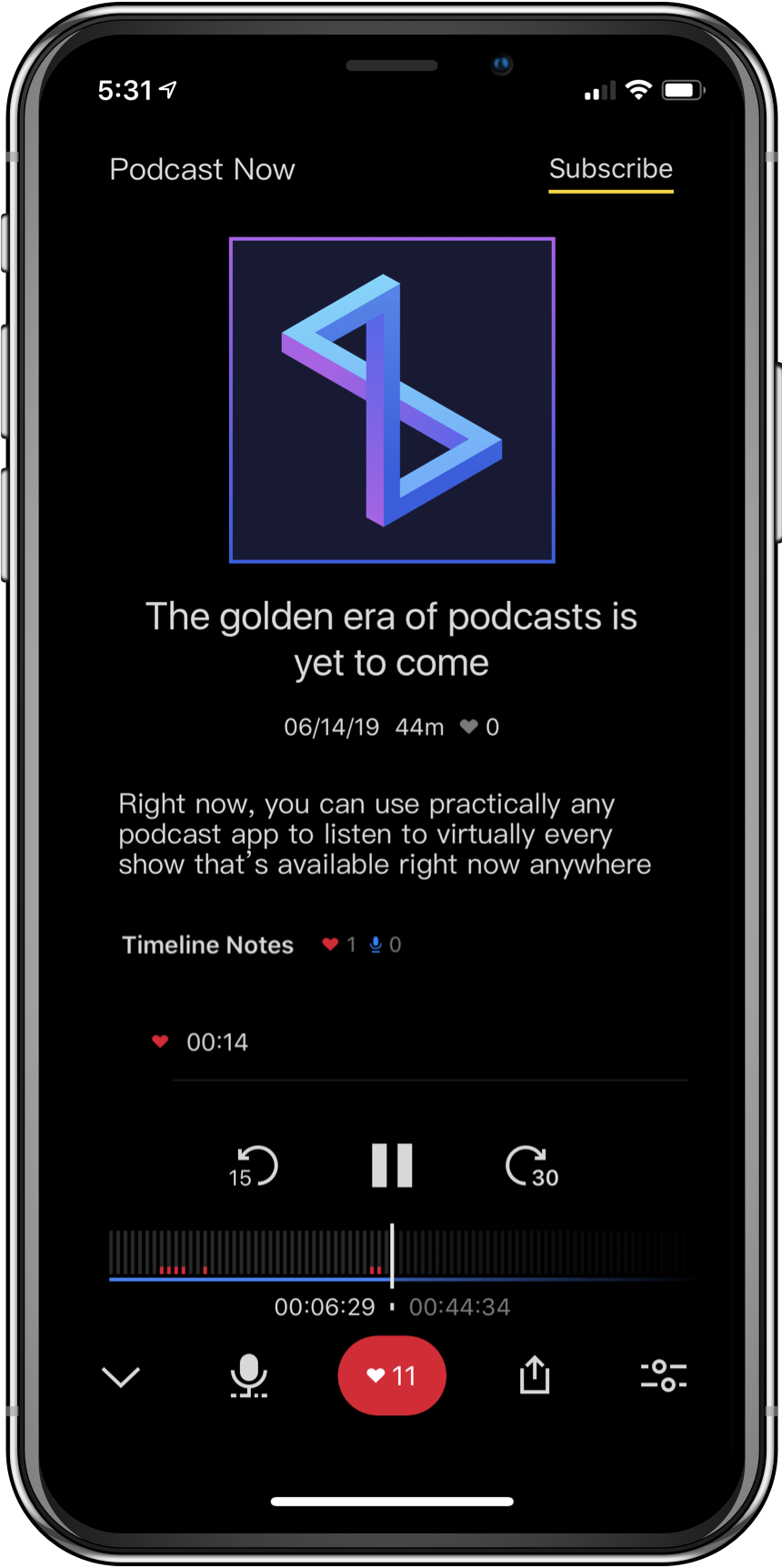The height and width of the screenshot is (1568, 782).
Task: Pause the podcast episode
Action: pos(392,1166)
